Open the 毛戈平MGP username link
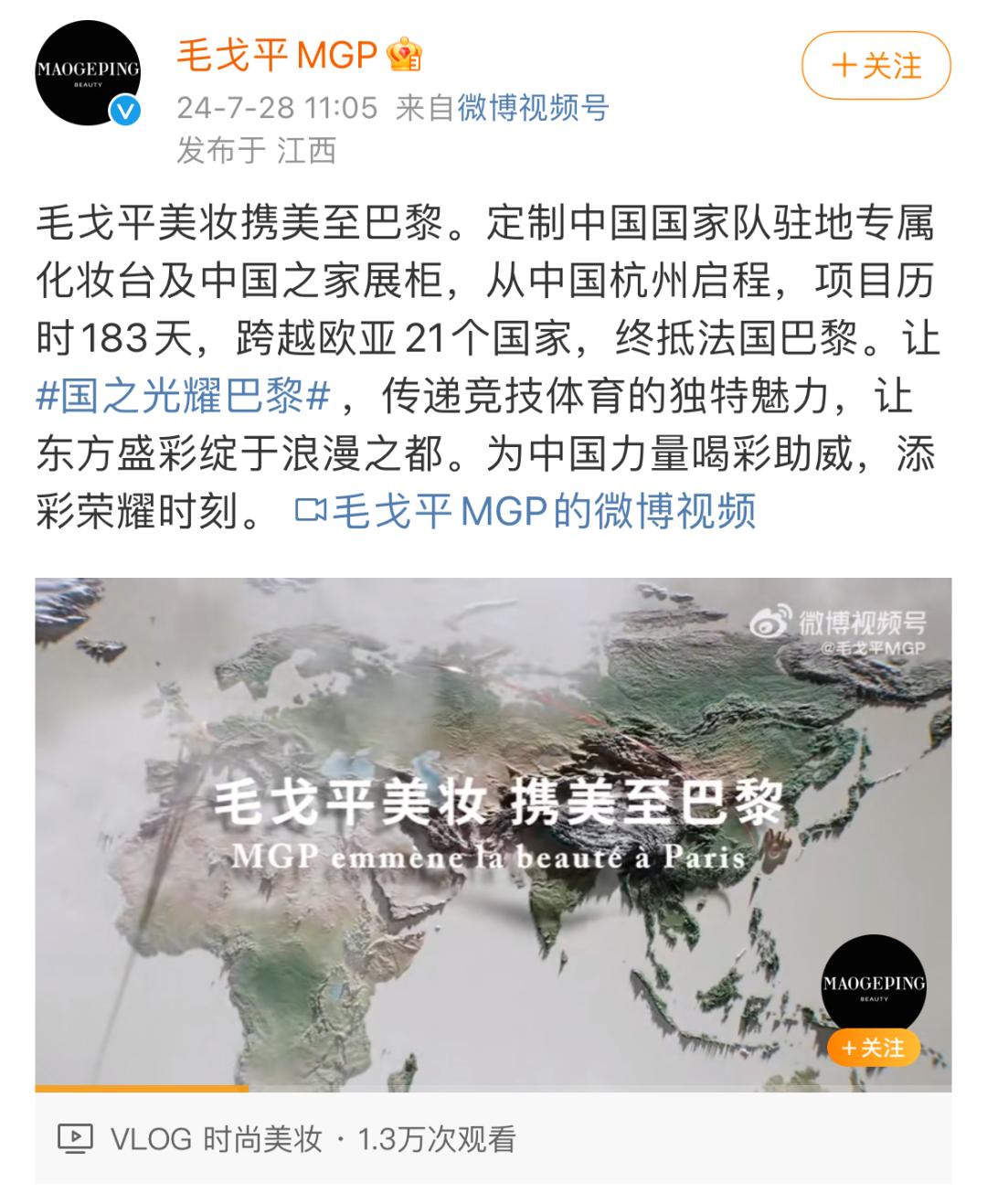The width and height of the screenshot is (987, 1204). (x=277, y=56)
